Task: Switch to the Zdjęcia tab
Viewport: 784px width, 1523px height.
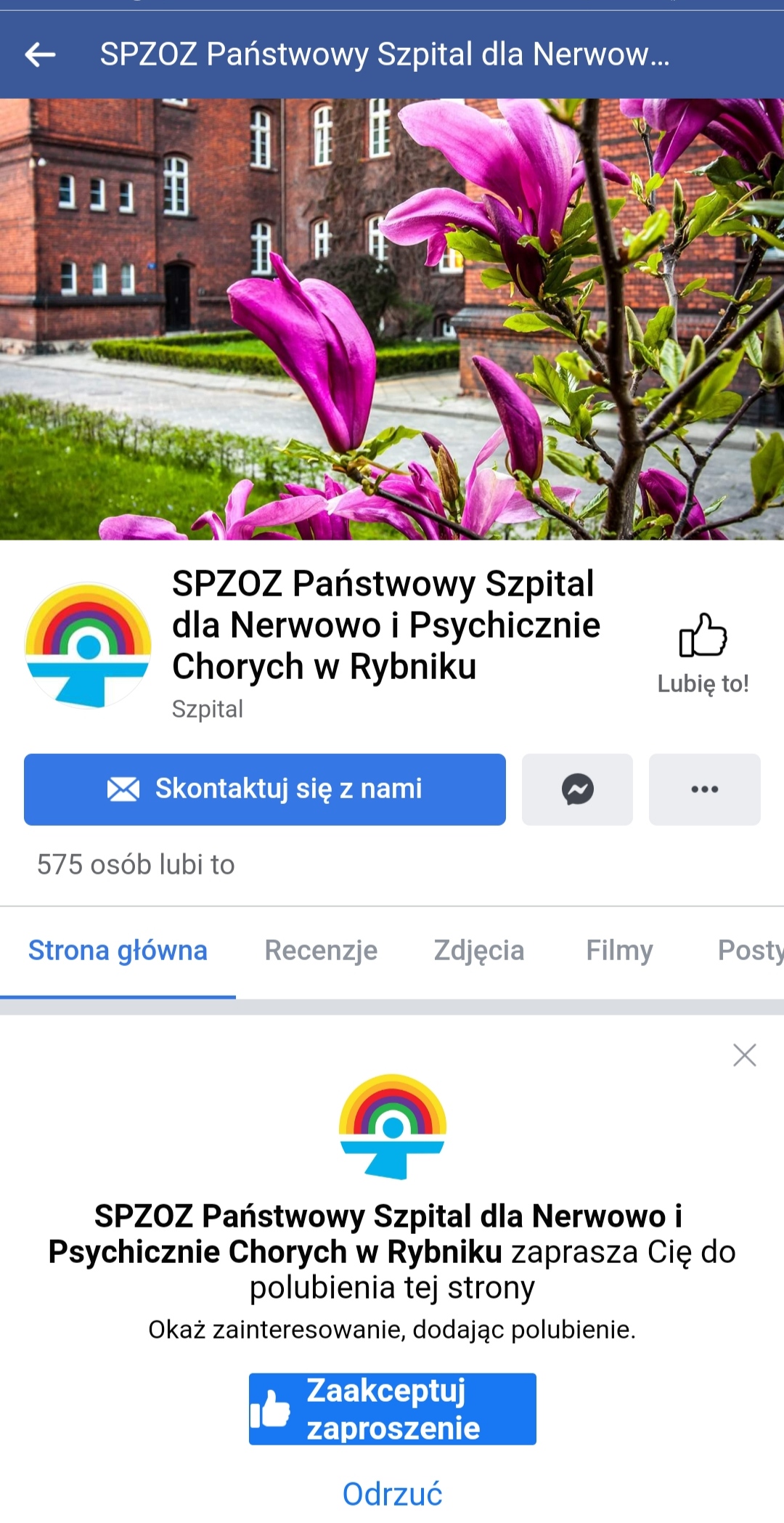Action: [479, 951]
